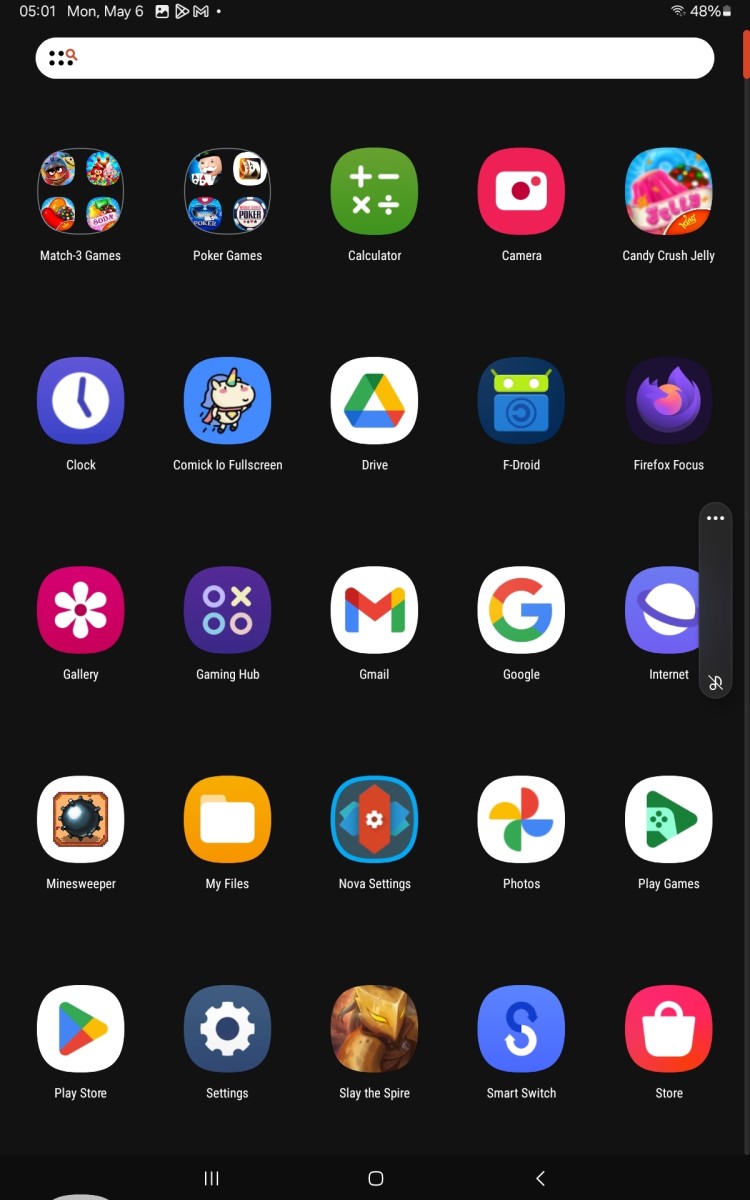Open Gmail
The image size is (750, 1200).
(x=374, y=610)
